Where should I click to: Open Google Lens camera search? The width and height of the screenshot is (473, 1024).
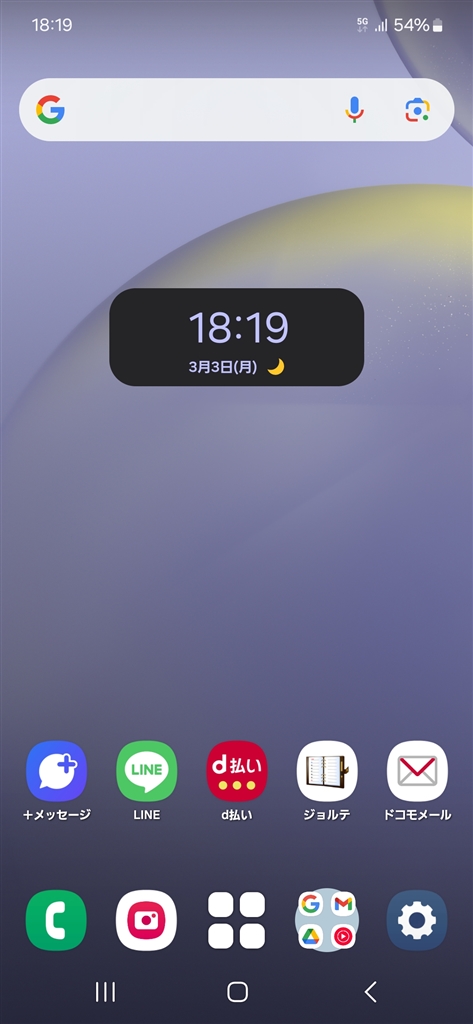(x=417, y=110)
